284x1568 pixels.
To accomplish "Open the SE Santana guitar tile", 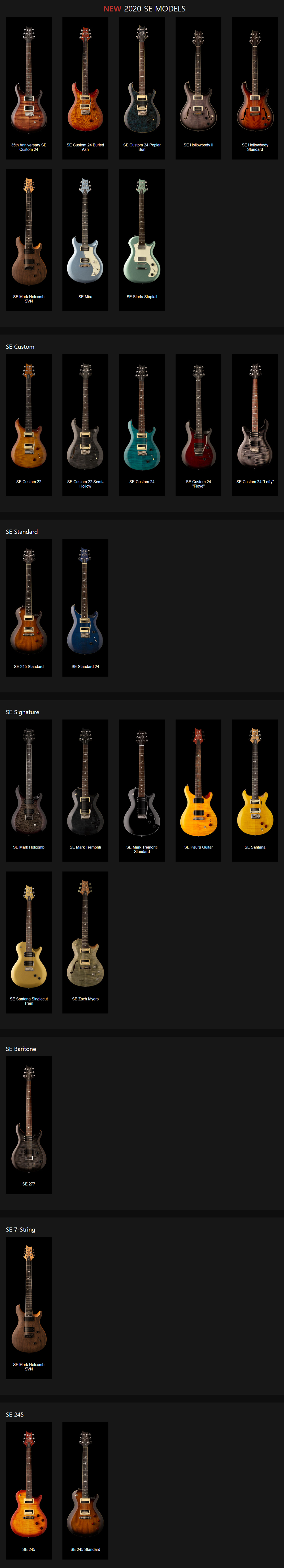I will pyautogui.click(x=255, y=789).
